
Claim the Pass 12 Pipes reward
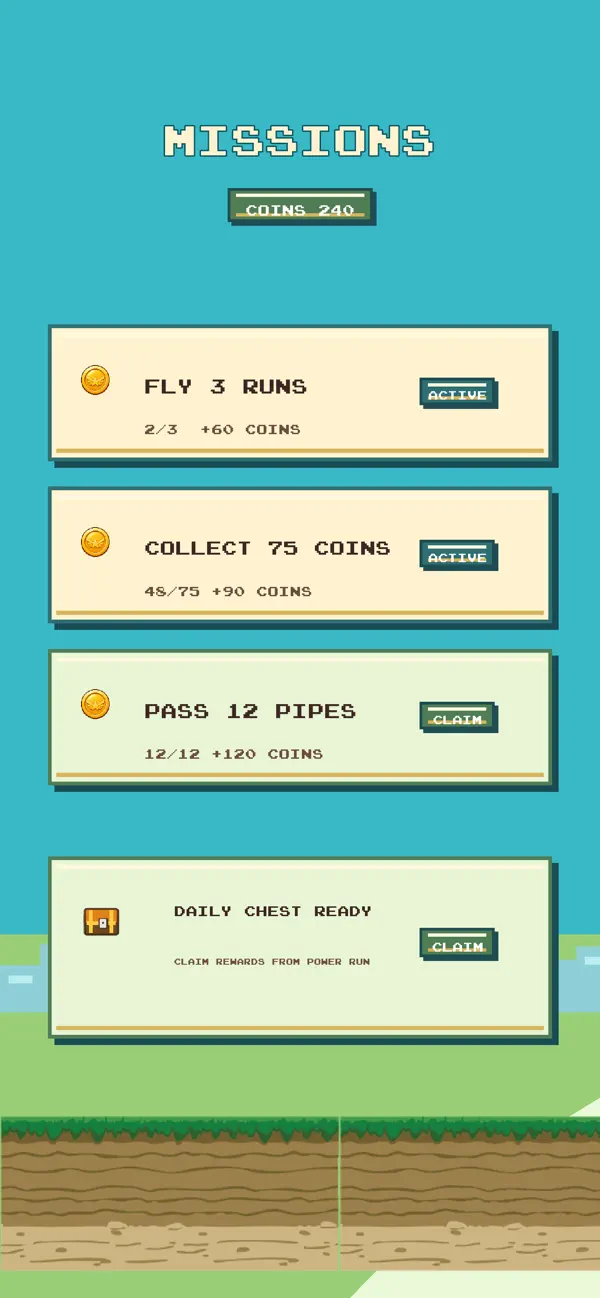(457, 717)
